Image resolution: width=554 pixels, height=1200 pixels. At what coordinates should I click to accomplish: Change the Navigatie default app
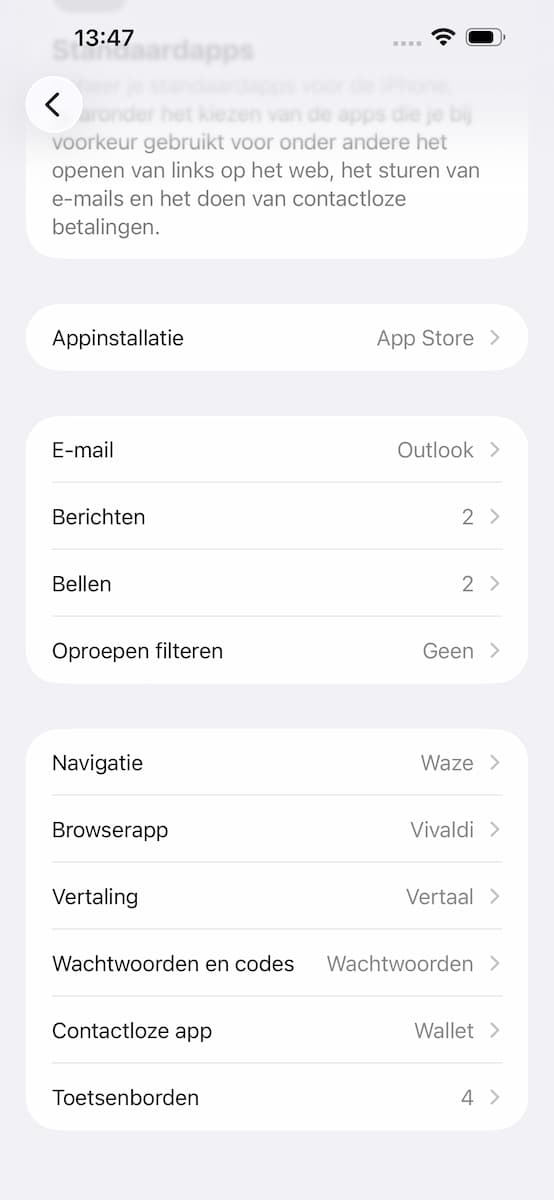pos(277,763)
